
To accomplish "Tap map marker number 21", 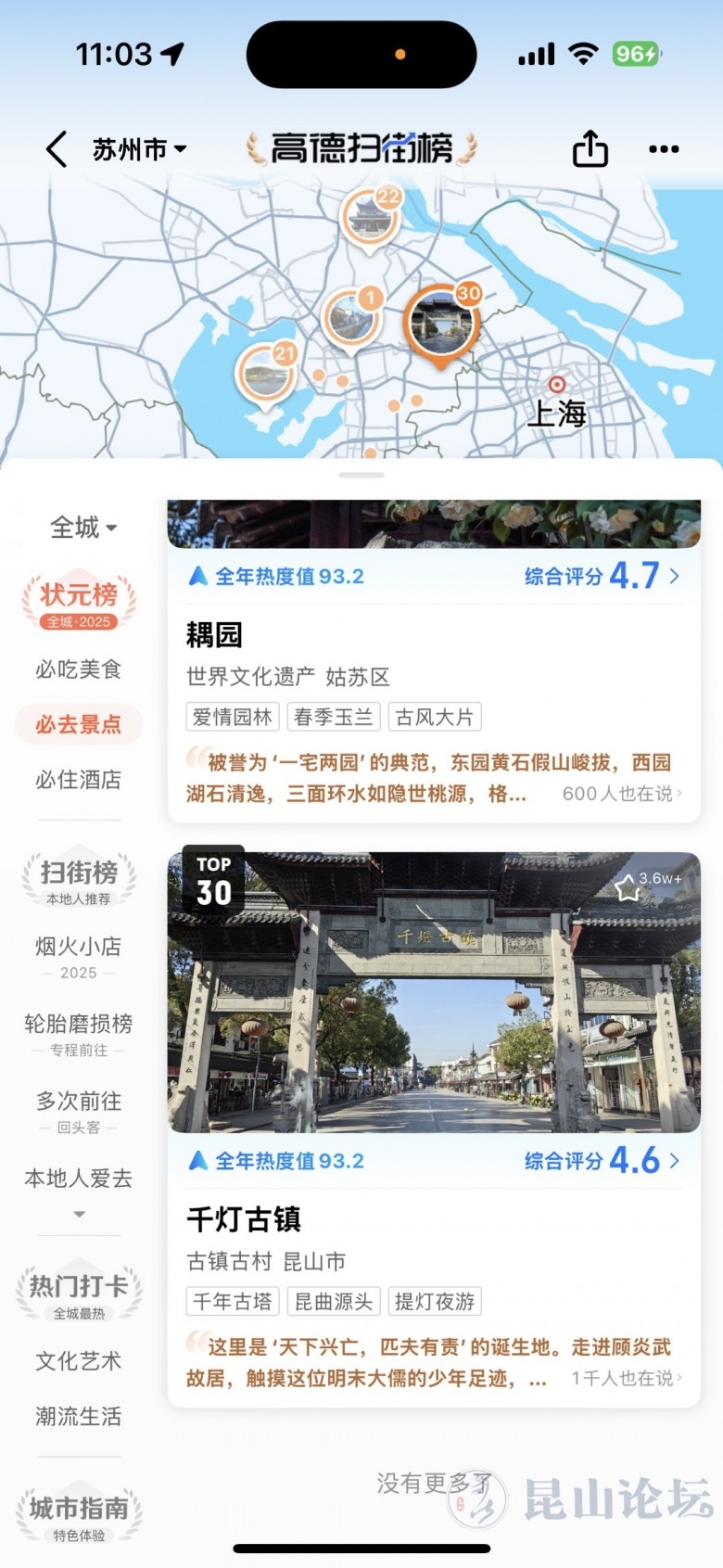I will pos(267,373).
